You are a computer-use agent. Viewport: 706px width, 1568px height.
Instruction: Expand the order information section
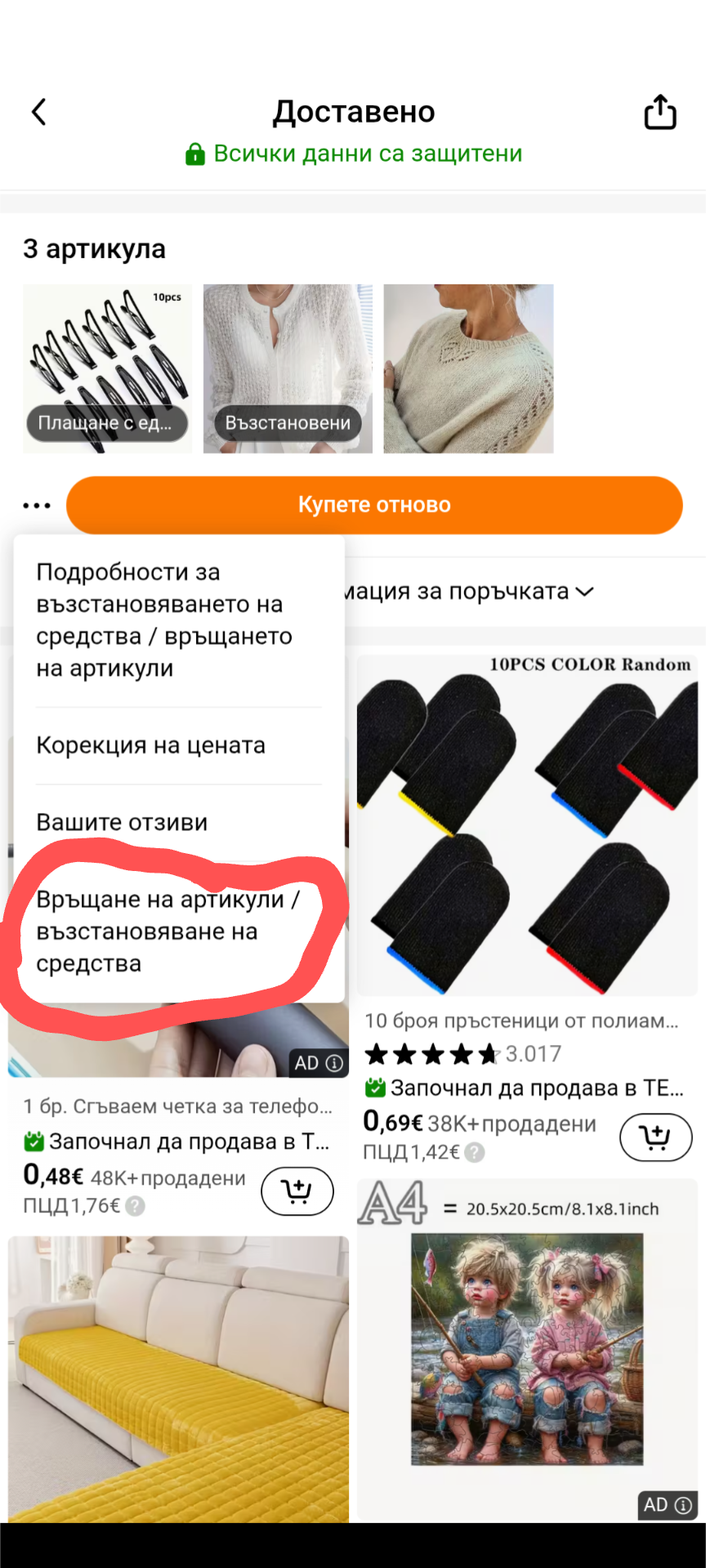523,592
